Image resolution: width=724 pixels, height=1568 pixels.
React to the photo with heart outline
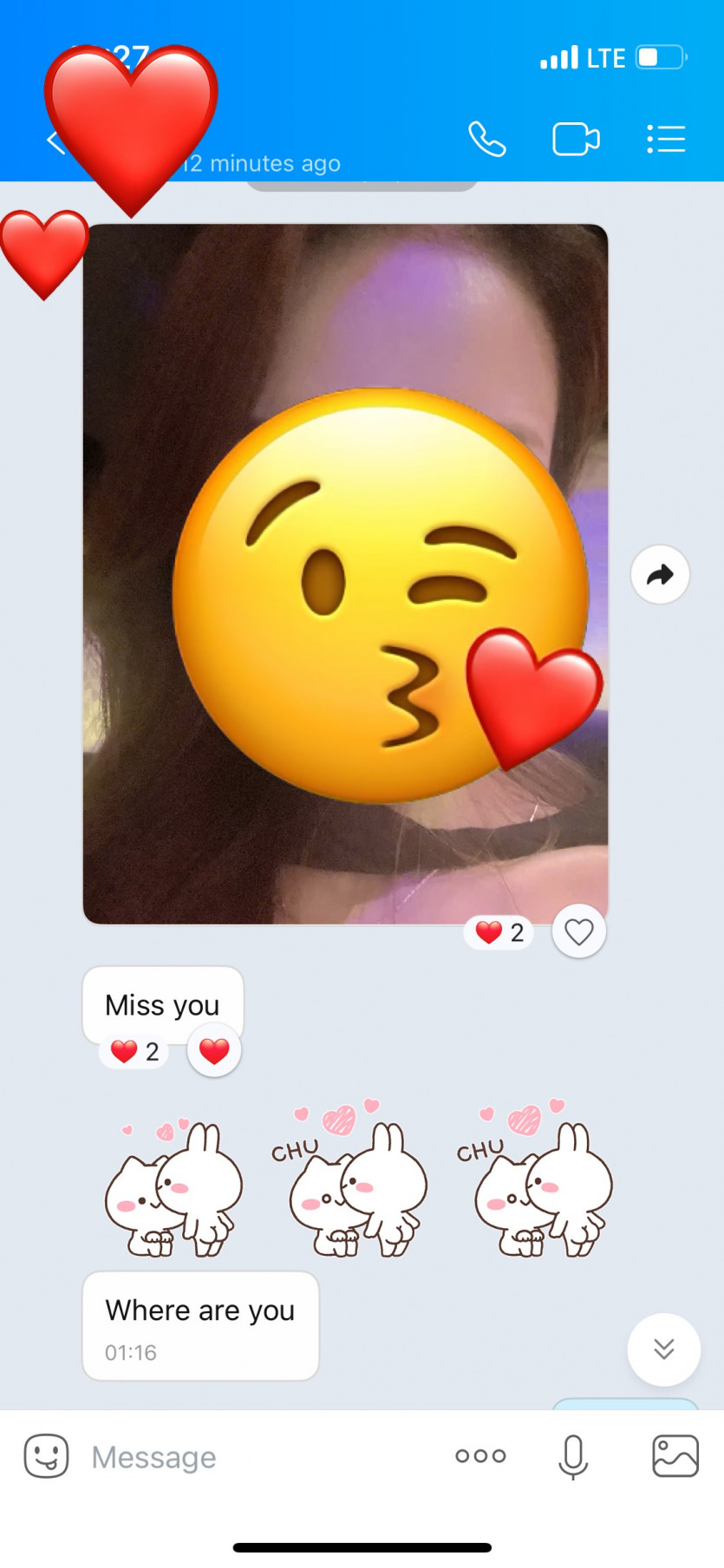pyautogui.click(x=579, y=931)
